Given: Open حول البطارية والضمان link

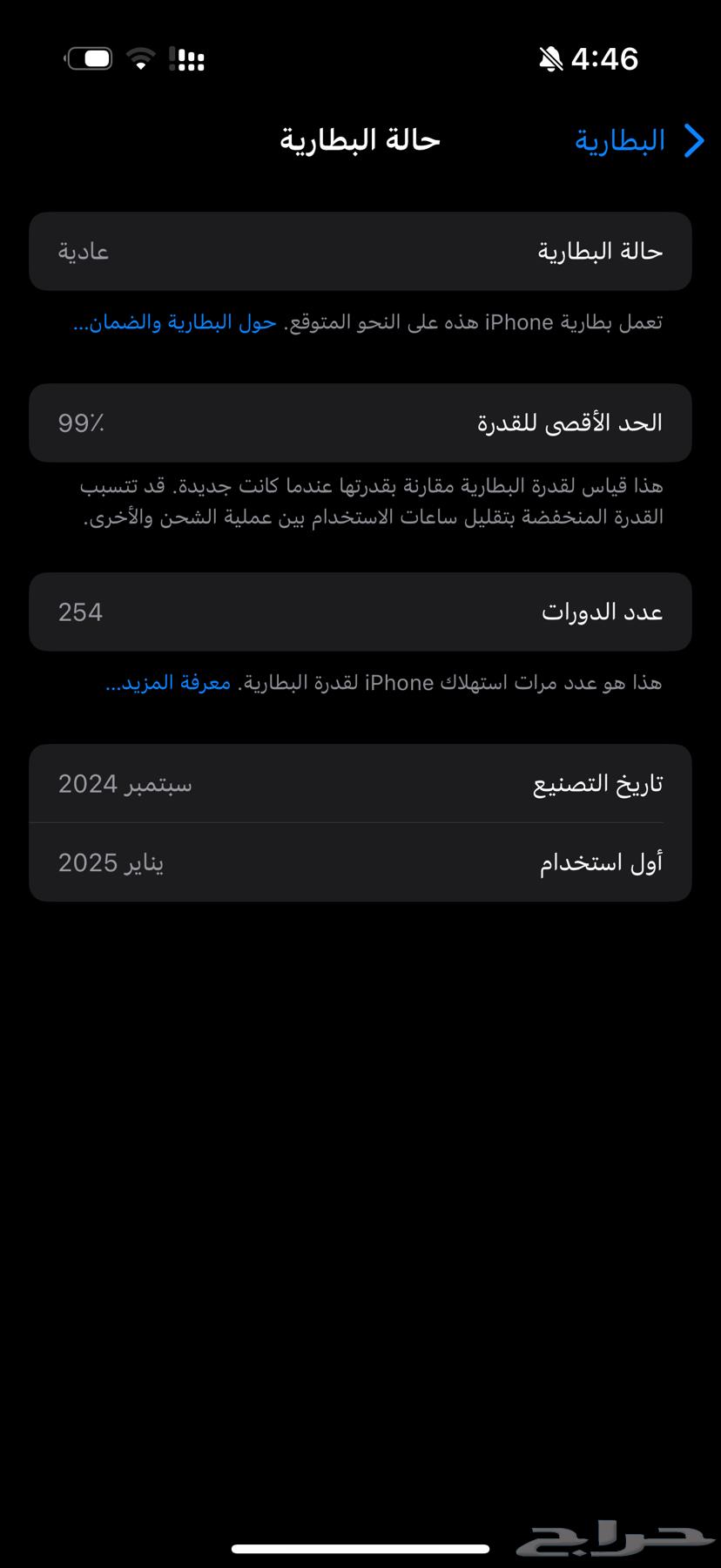Looking at the screenshot, I should [175, 322].
